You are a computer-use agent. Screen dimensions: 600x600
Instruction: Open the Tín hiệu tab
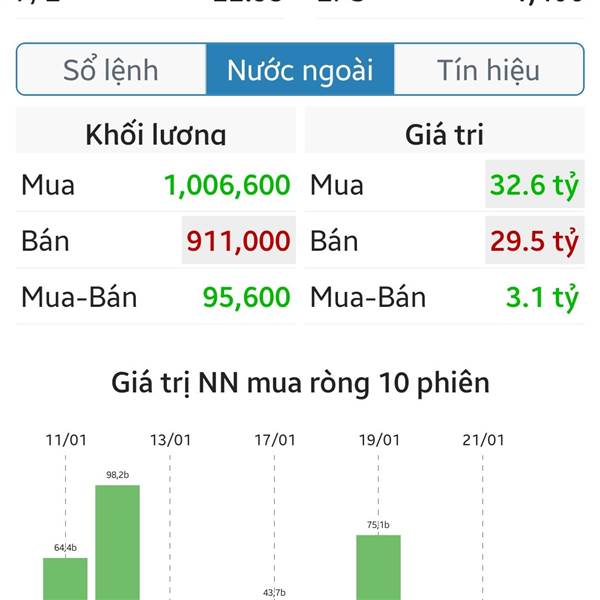click(x=488, y=70)
